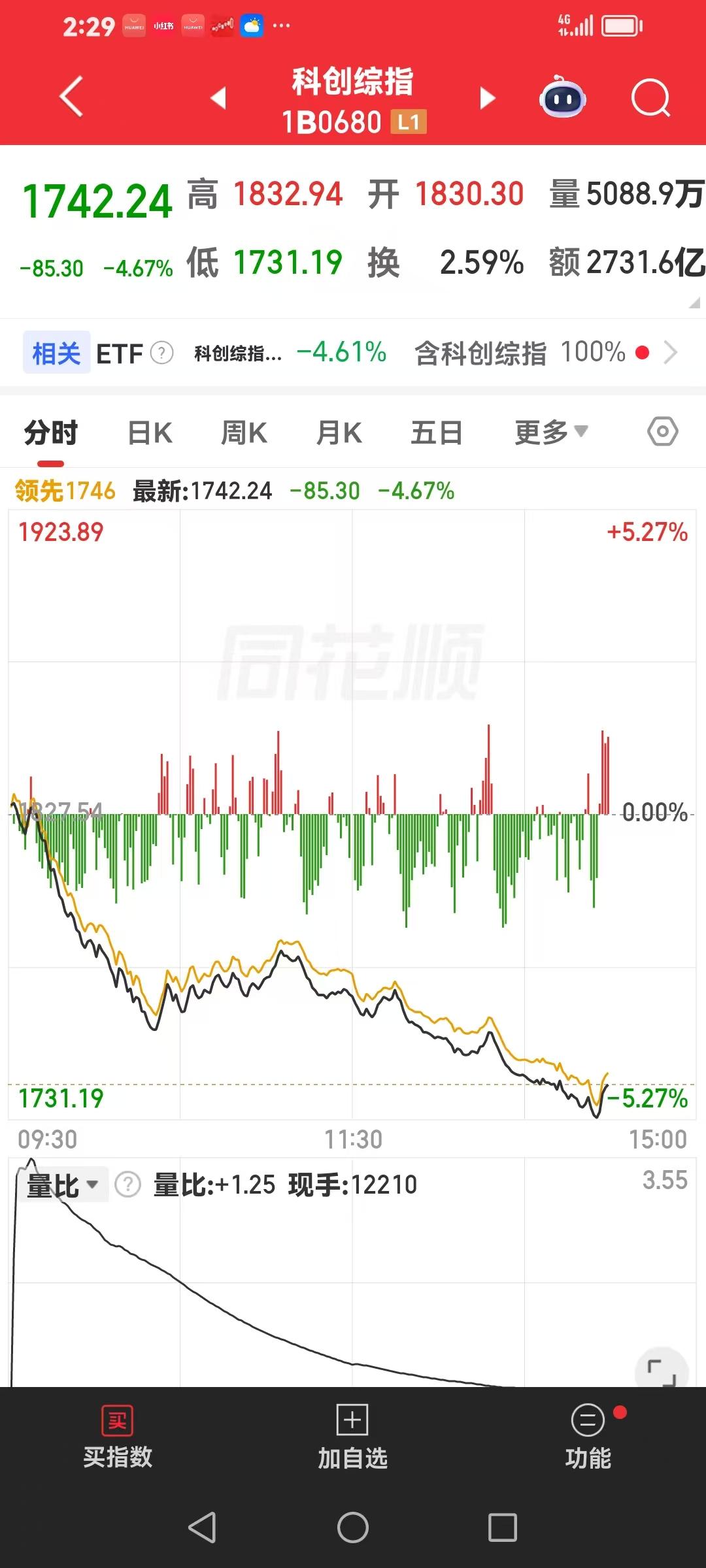The height and width of the screenshot is (1568, 706).
Task: Open the AI assistant robot icon
Action: coord(563,97)
